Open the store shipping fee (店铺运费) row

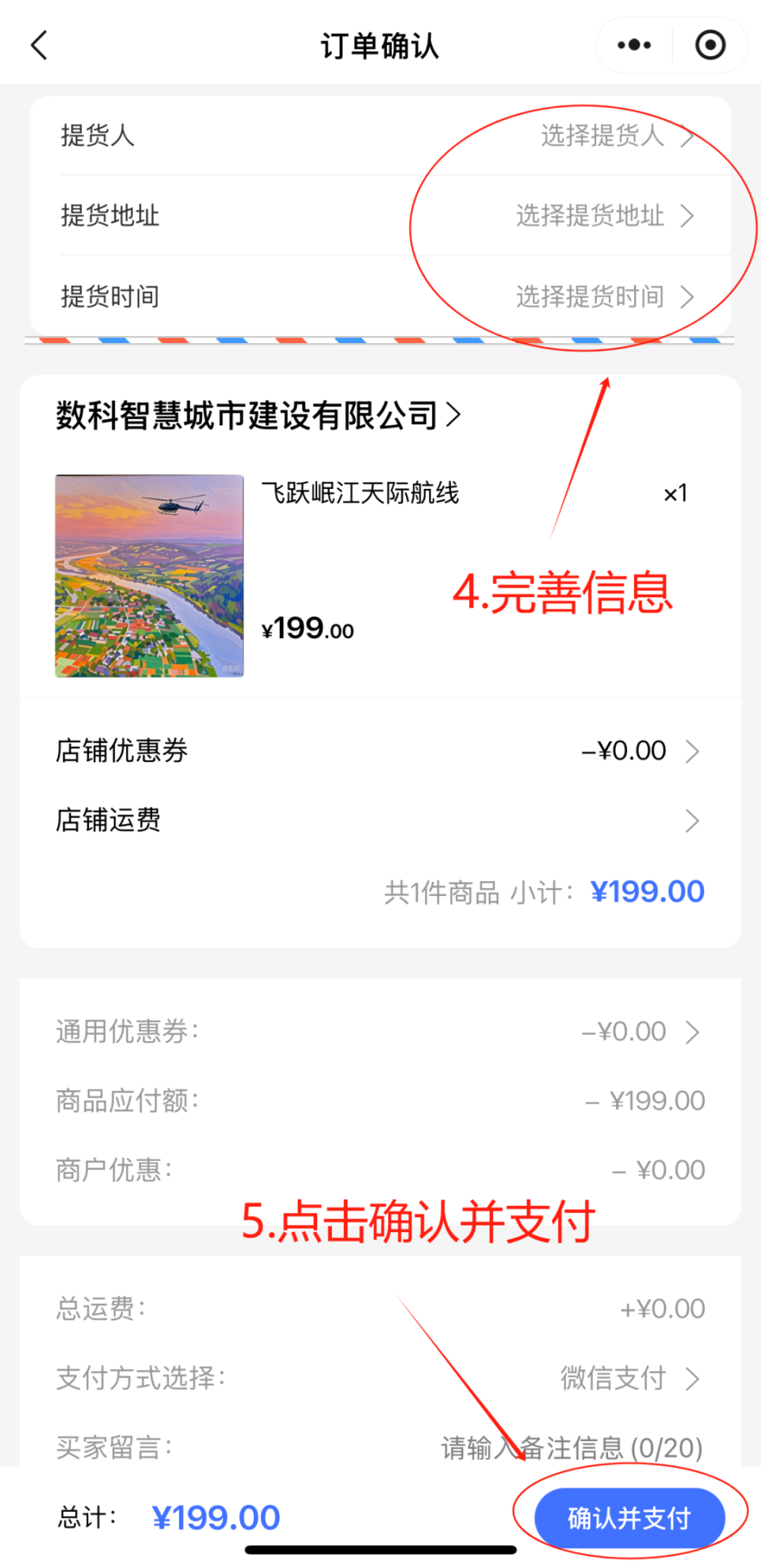click(379, 820)
